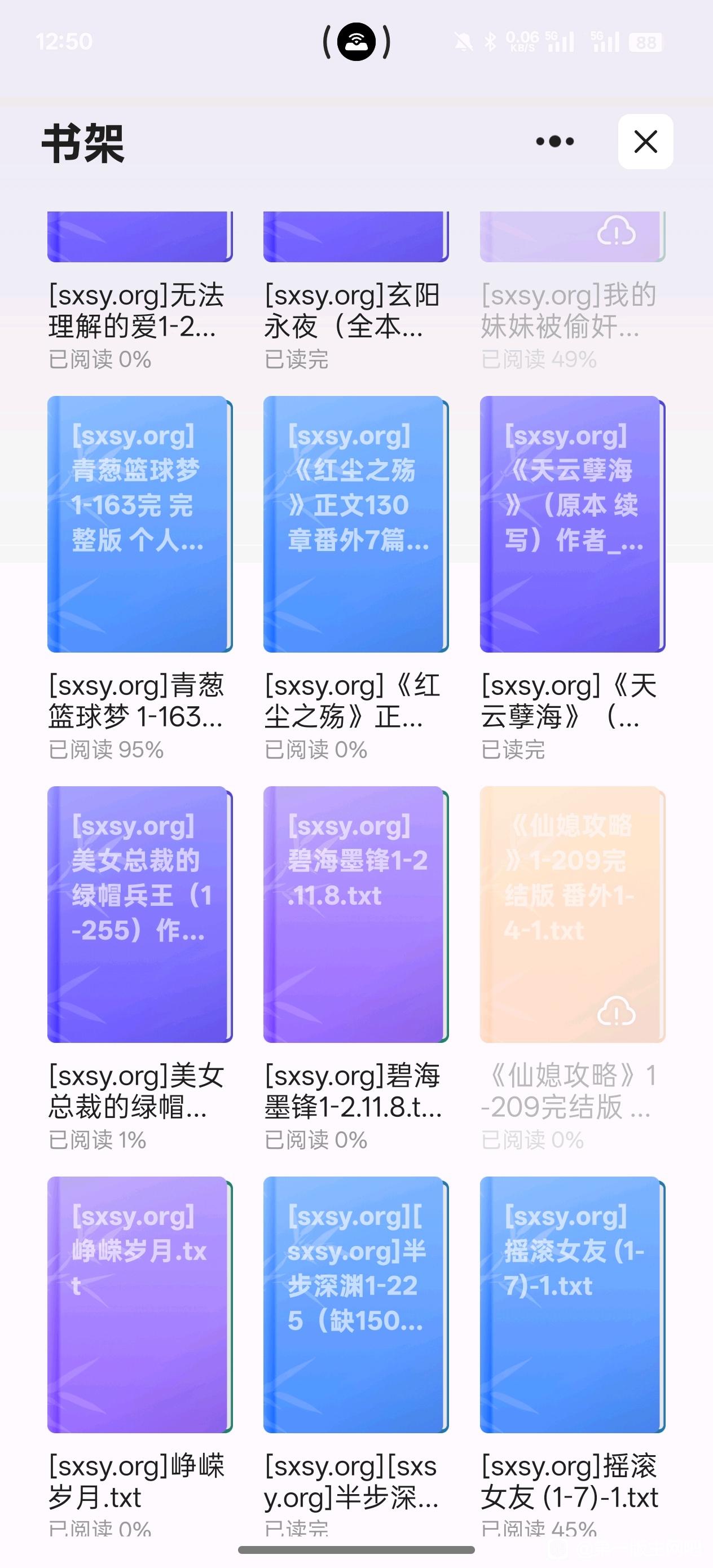Open the book 《仙媳攻略》1-209完结版
713x1568 pixels.
pos(573,914)
